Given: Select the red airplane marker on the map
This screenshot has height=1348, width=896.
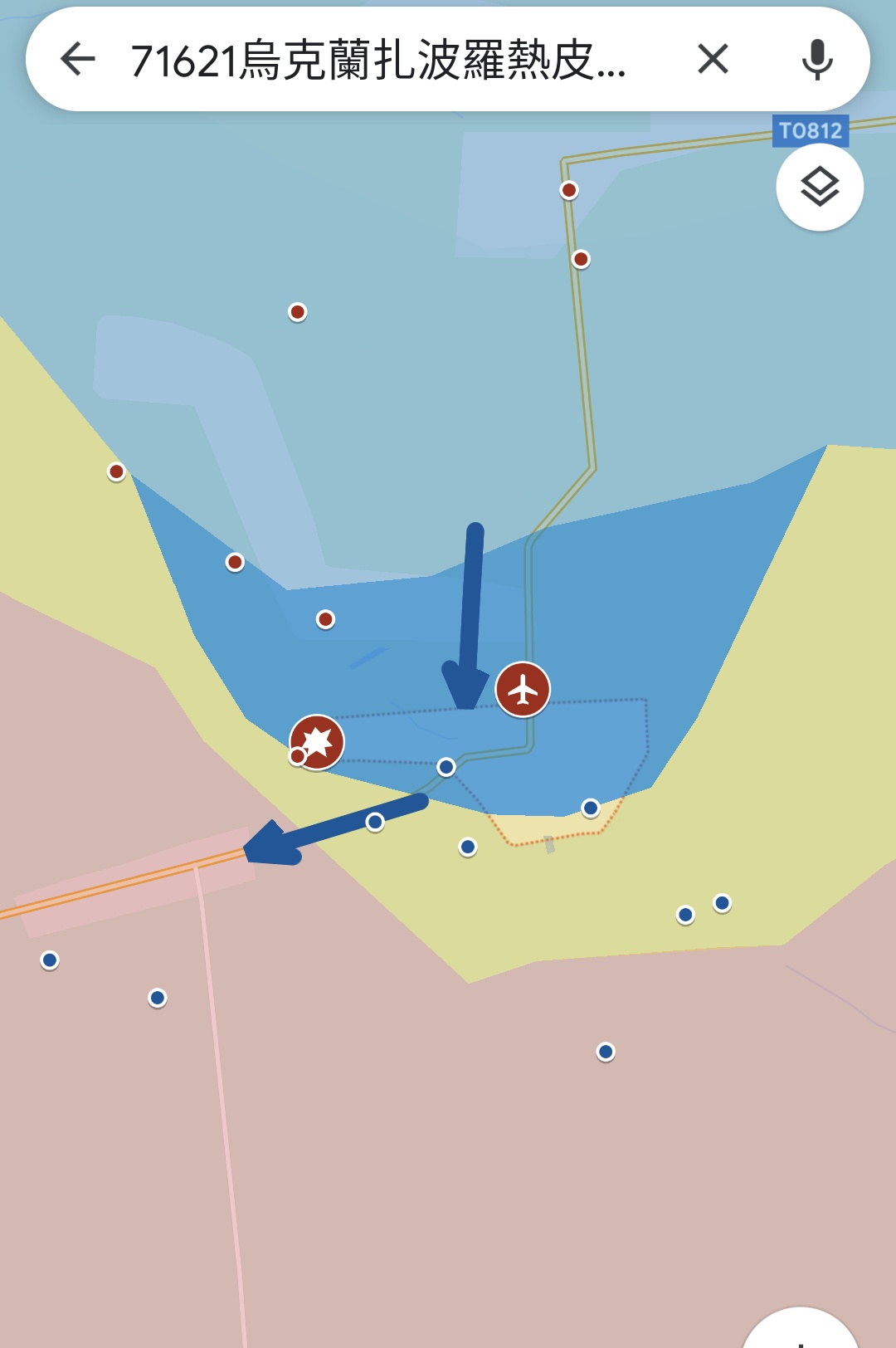Looking at the screenshot, I should (x=523, y=689).
